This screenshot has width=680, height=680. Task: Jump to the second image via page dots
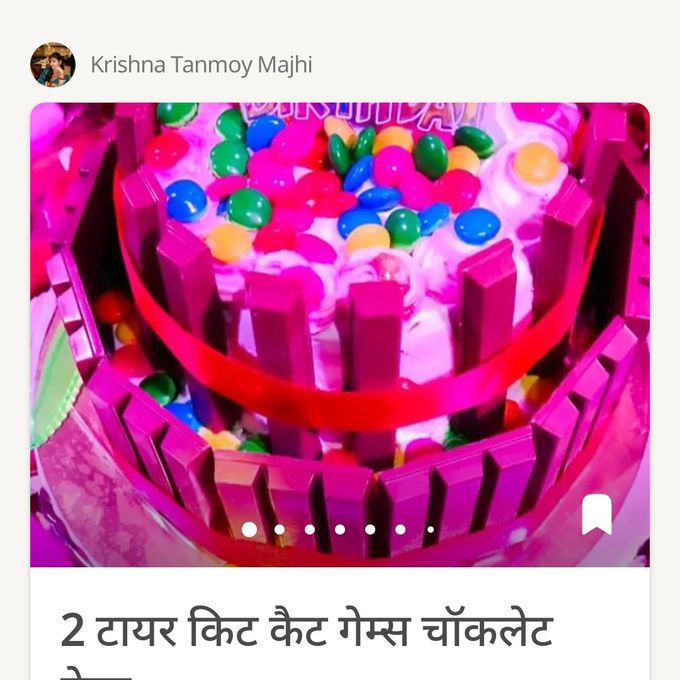tap(279, 529)
